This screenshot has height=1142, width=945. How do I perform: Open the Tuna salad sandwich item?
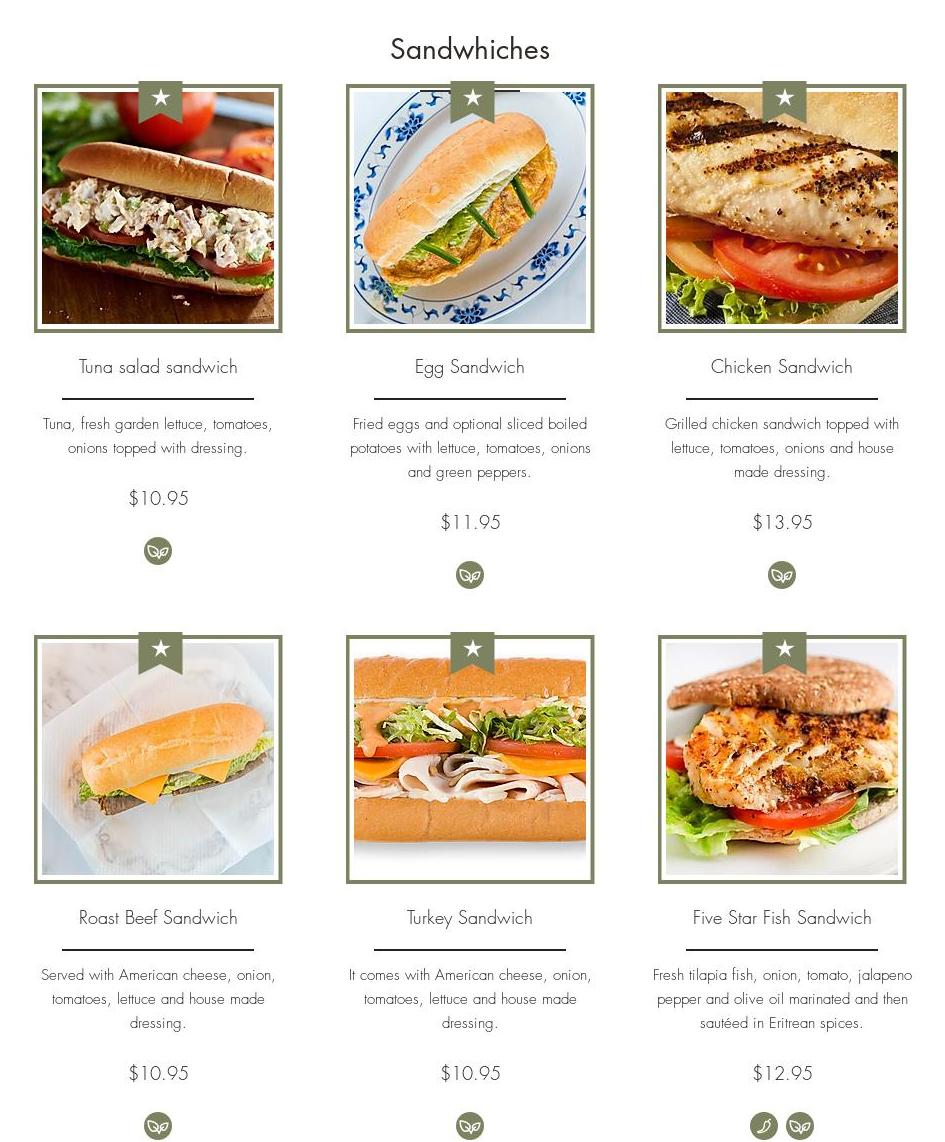click(158, 209)
